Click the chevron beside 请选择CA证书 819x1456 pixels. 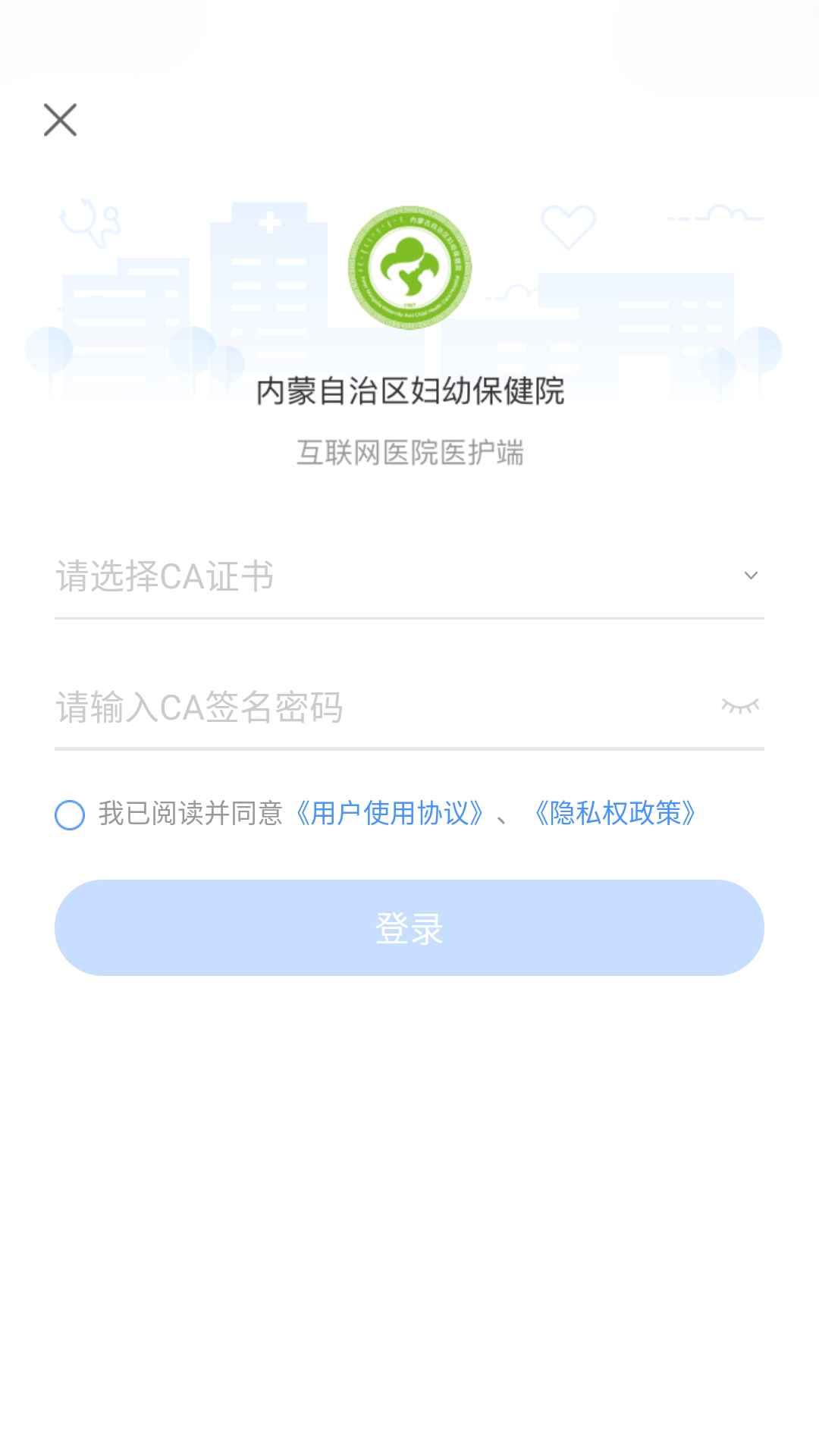[x=750, y=576]
